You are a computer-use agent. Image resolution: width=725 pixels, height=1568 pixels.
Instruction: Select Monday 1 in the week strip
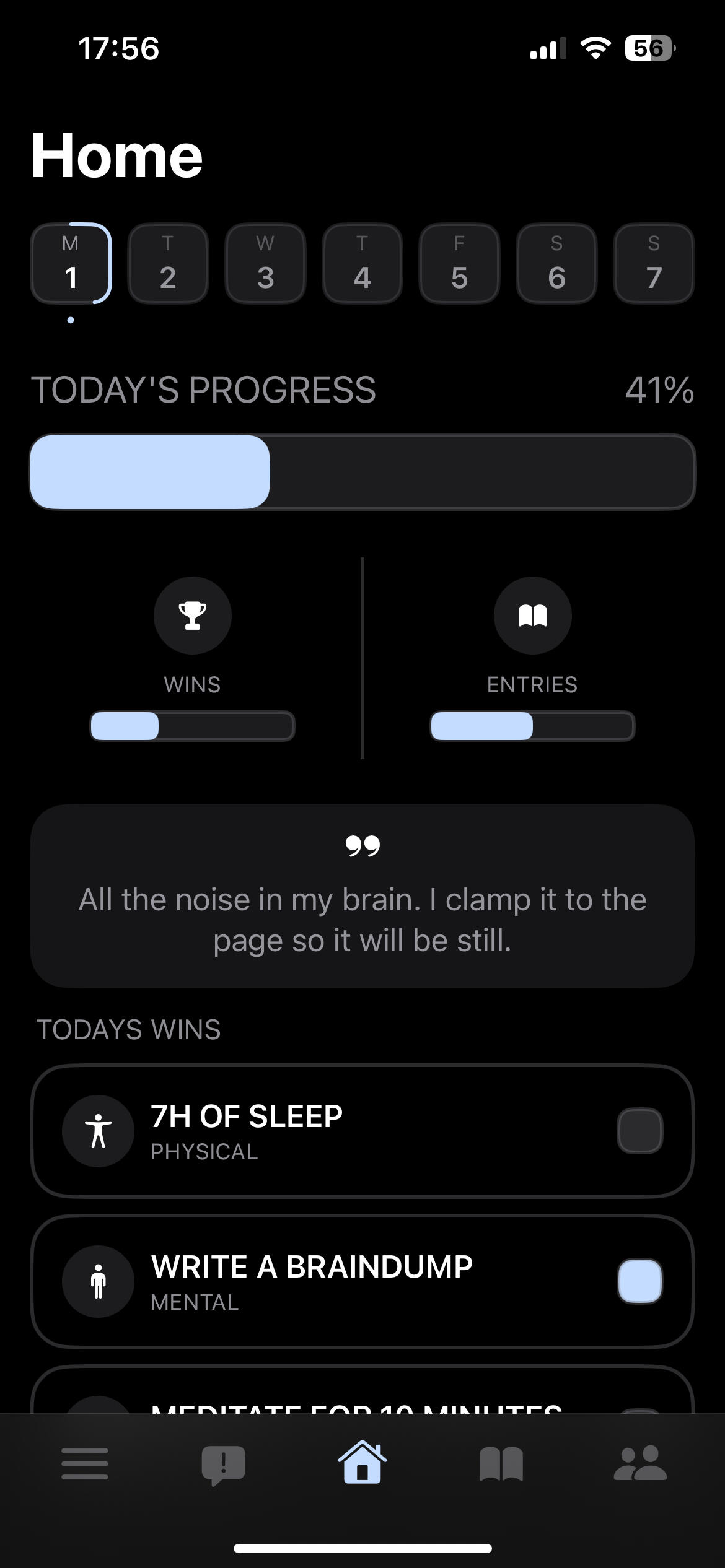click(x=71, y=264)
